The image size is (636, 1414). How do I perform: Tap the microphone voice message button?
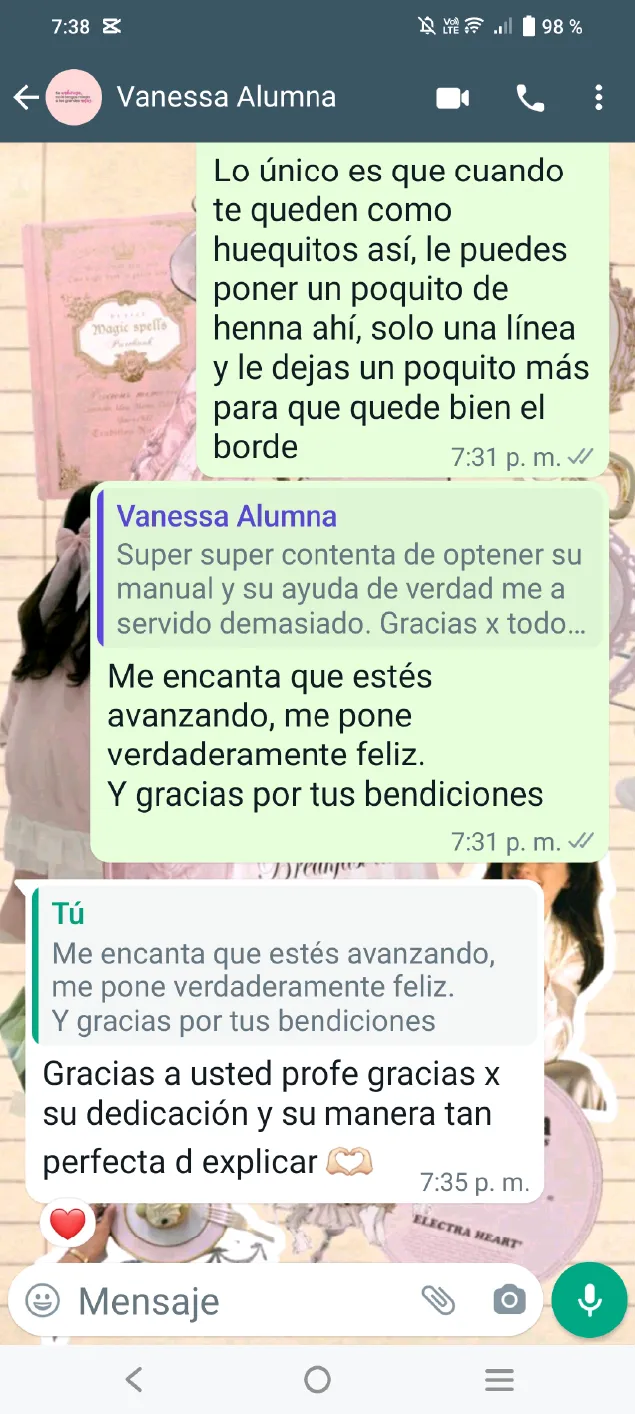[x=590, y=1300]
